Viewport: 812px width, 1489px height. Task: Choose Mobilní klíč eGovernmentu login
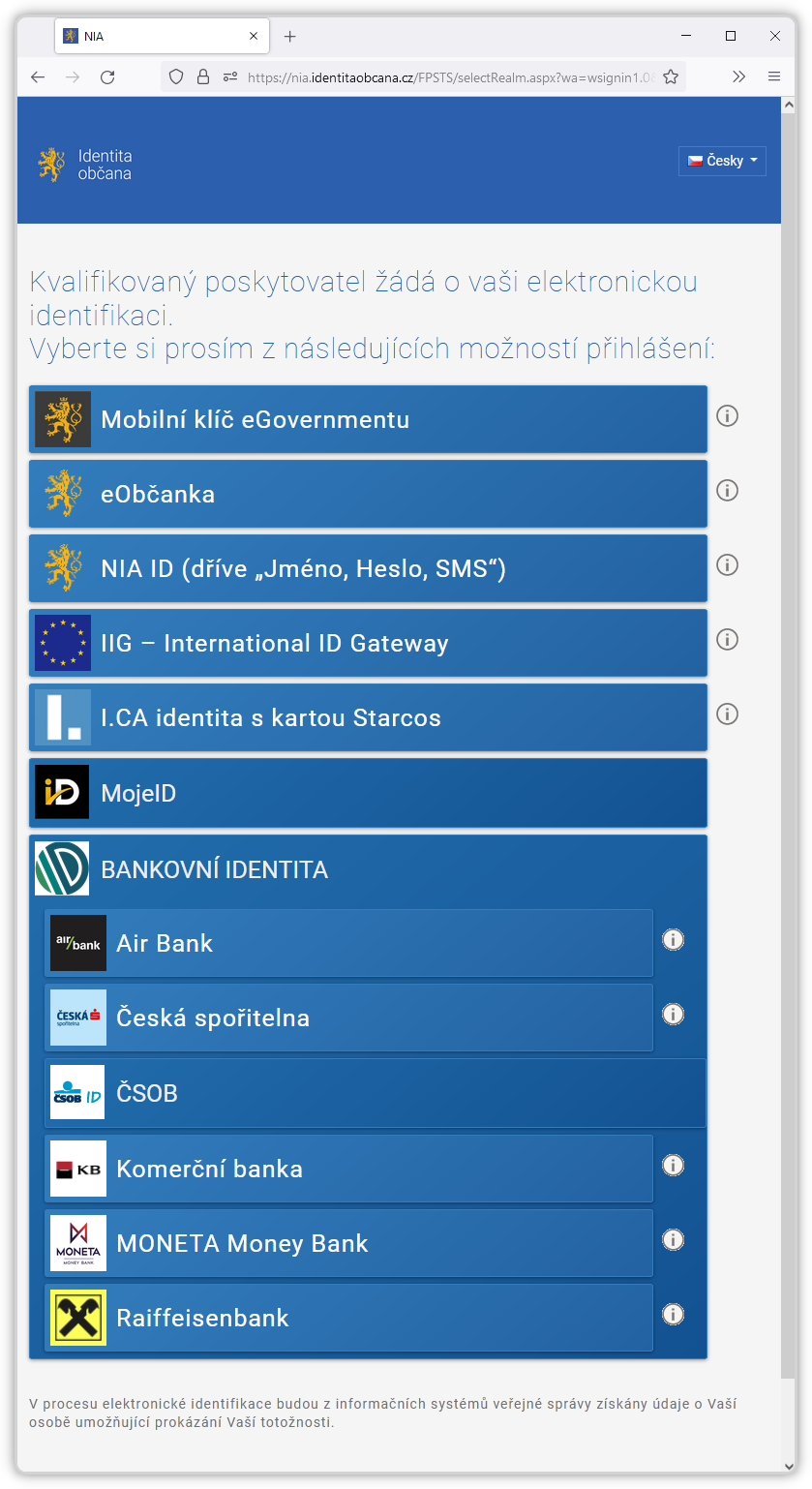368,419
